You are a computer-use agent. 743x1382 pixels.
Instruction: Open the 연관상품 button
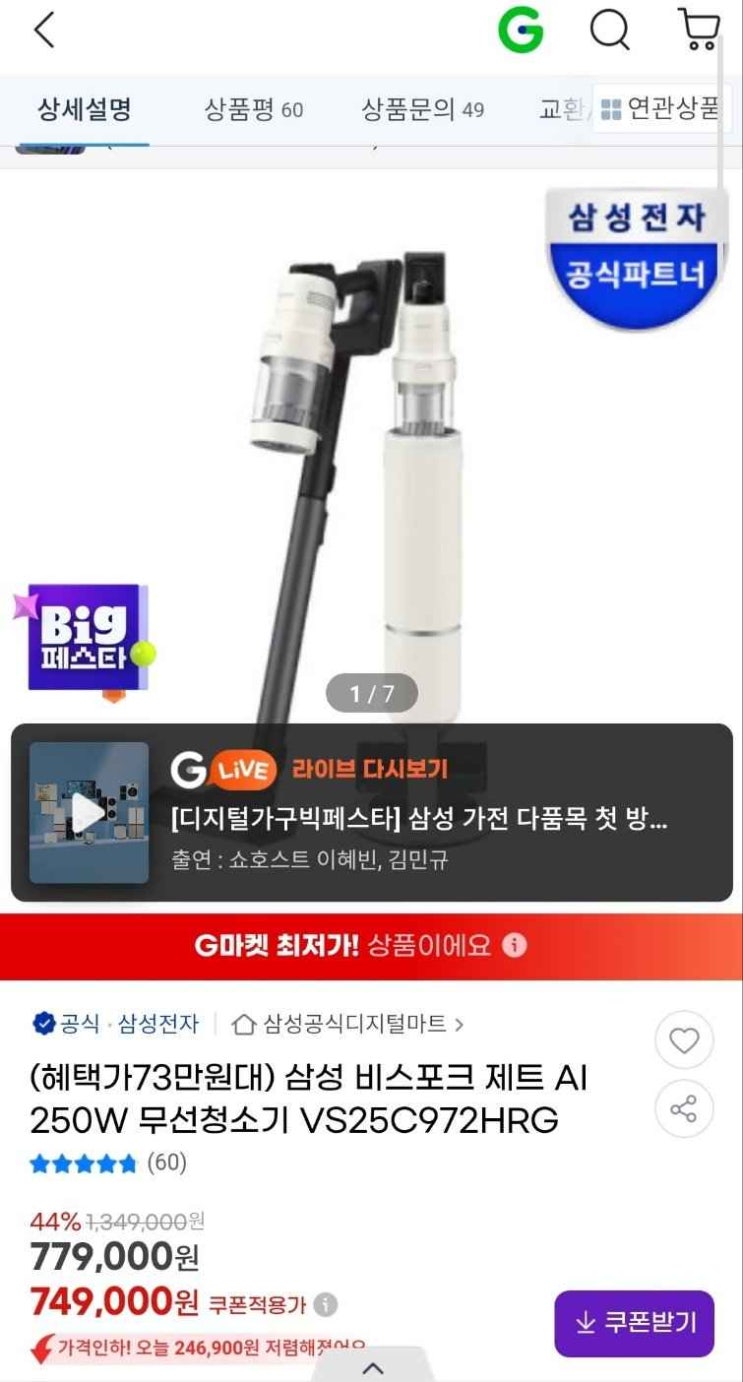(661, 109)
